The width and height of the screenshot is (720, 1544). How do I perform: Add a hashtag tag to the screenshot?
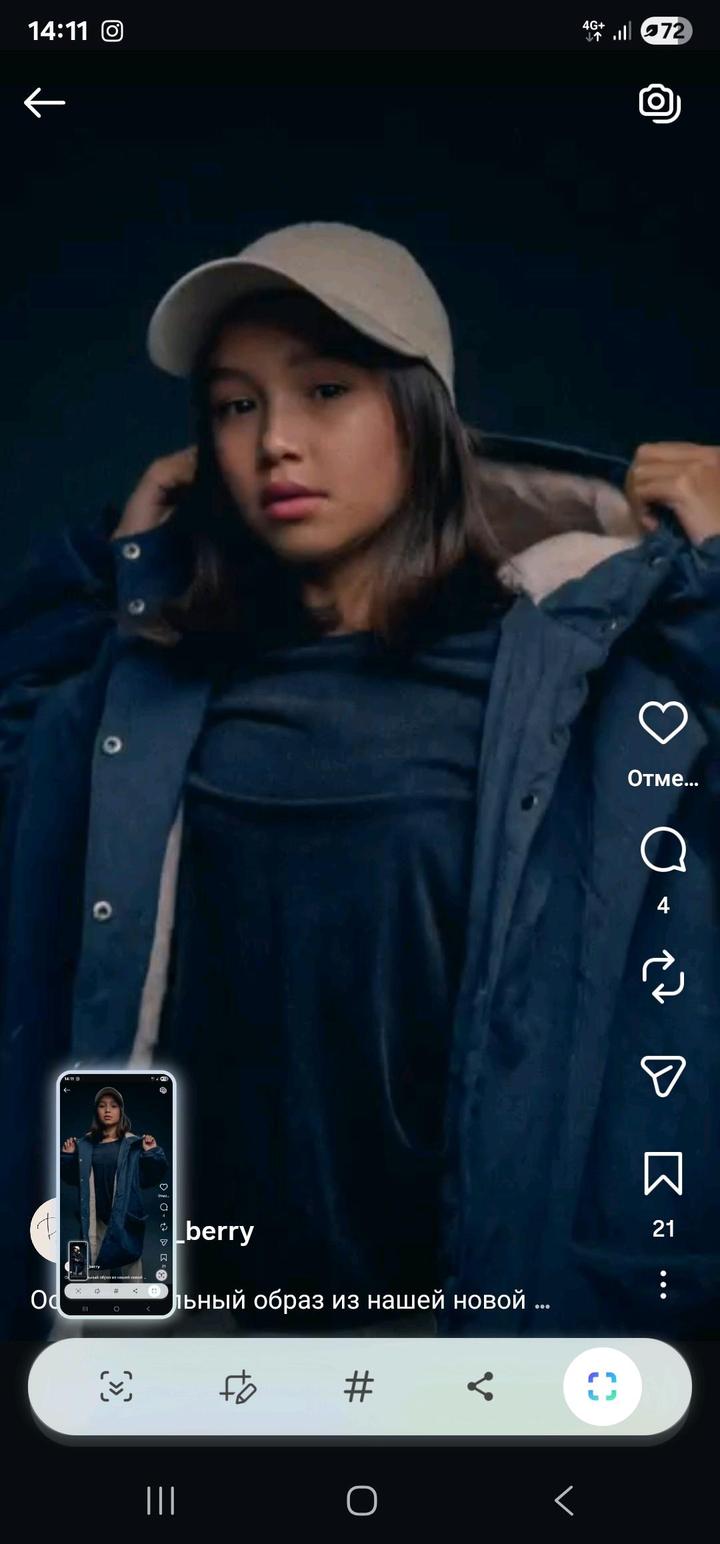coord(358,1386)
